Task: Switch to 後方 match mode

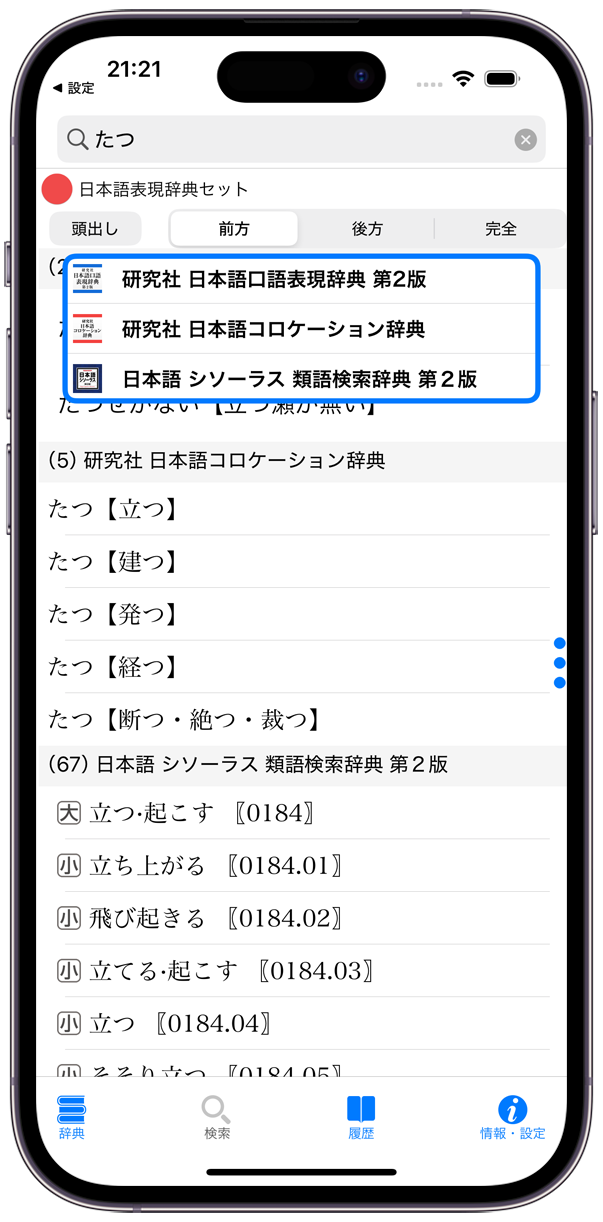Action: [x=367, y=229]
